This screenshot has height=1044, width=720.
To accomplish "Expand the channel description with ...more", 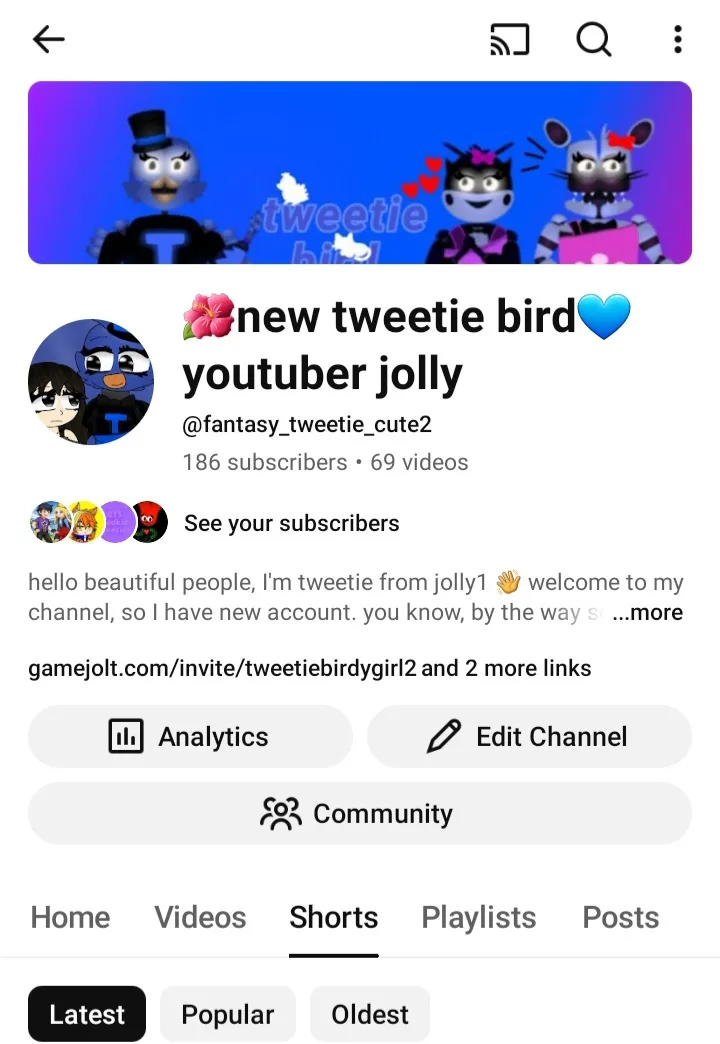I will [647, 613].
